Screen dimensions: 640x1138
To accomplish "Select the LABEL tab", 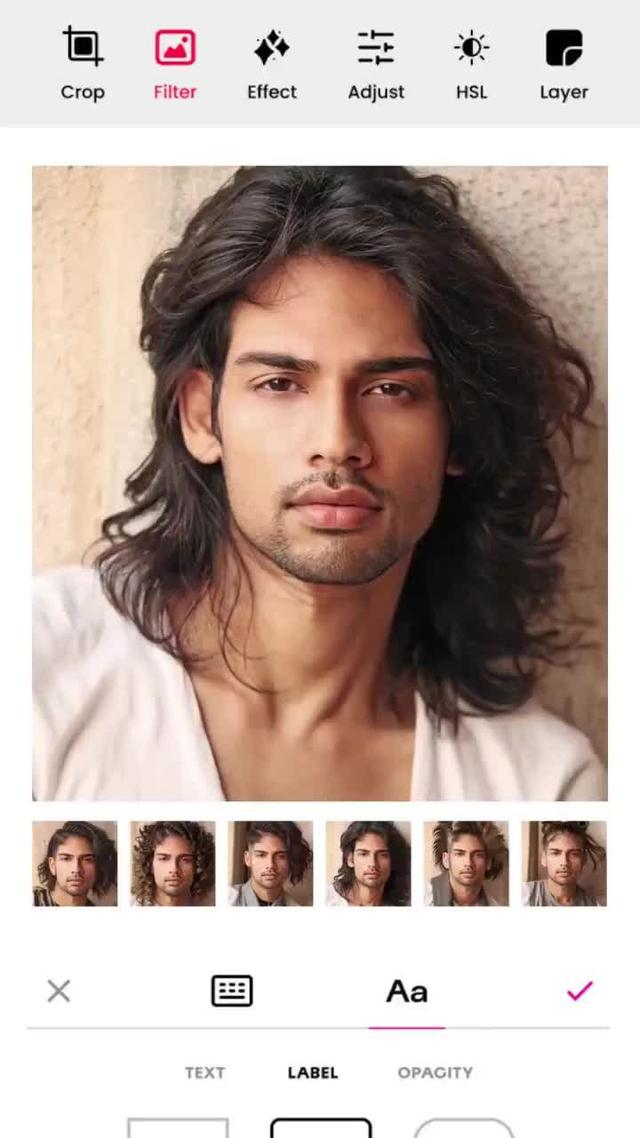I will (313, 1072).
